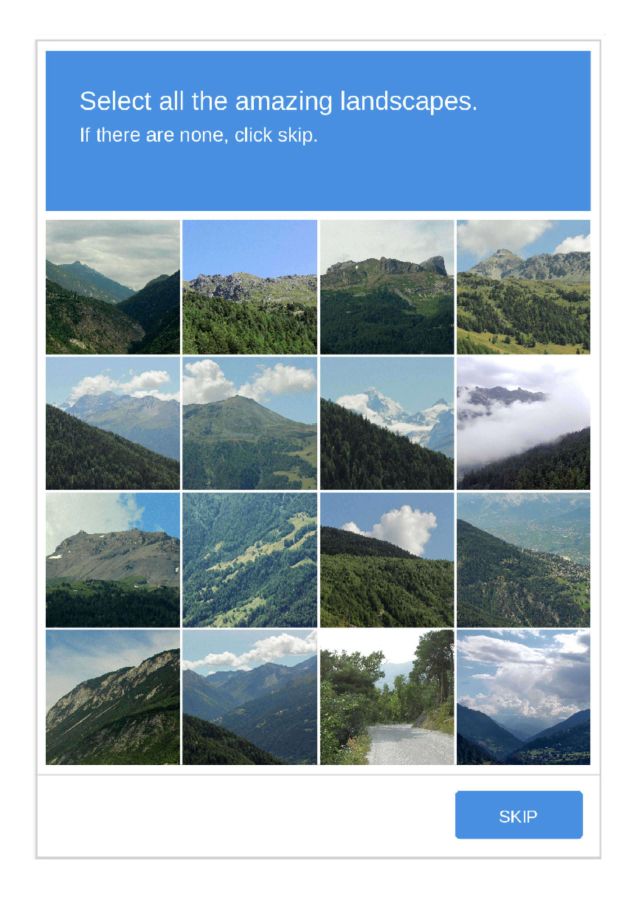
Task: Pick the forested slope with light green clearings
Action: point(249,560)
